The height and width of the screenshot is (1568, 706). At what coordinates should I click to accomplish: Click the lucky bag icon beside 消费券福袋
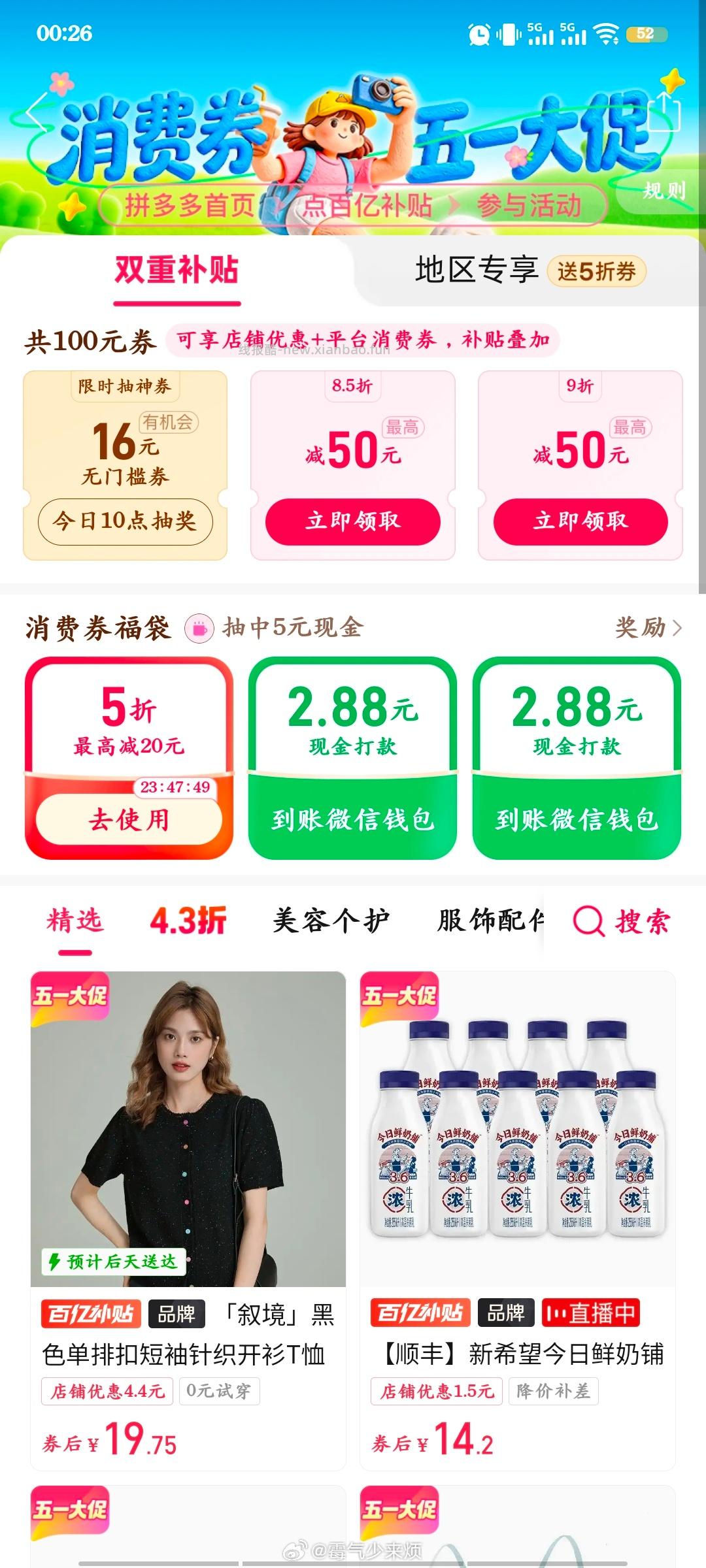[x=198, y=629]
